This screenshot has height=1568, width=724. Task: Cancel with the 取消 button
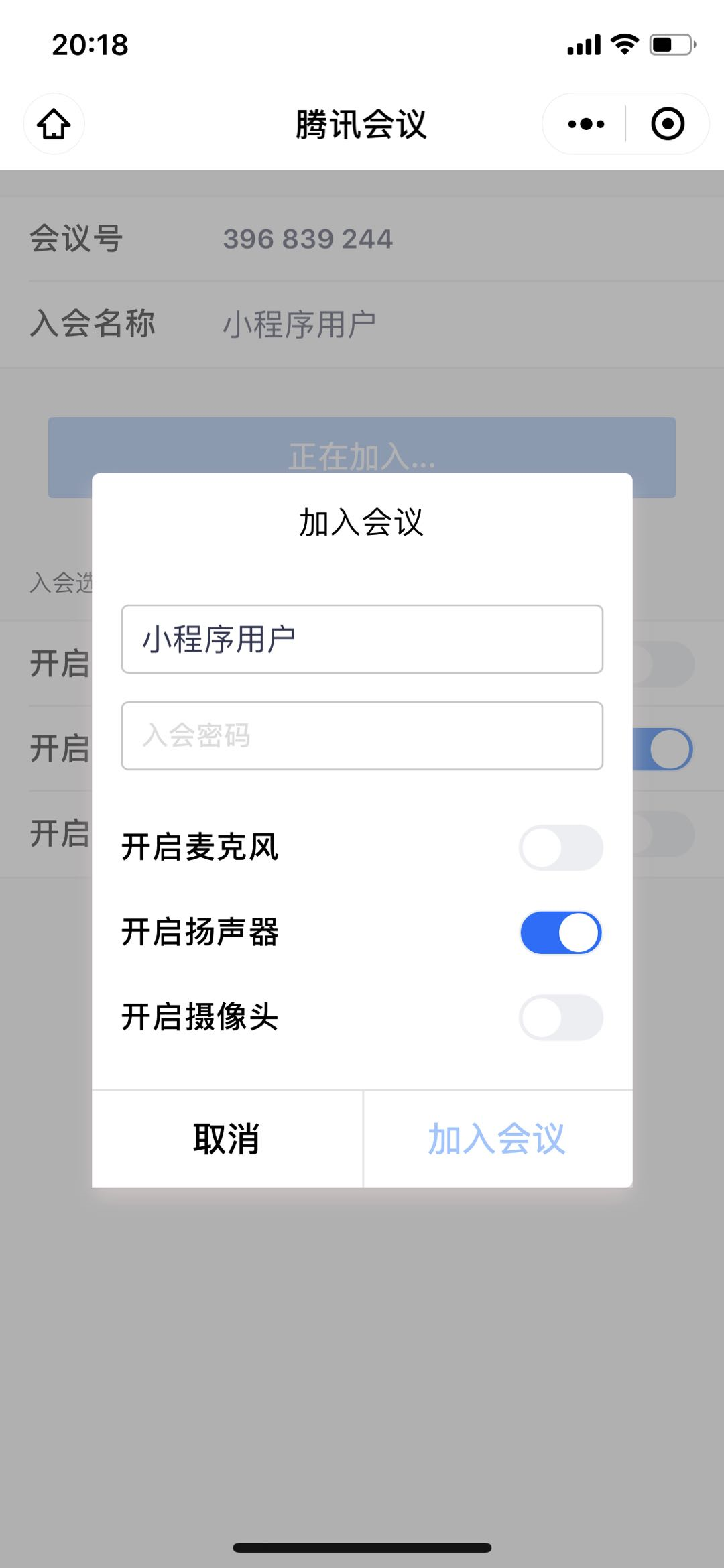click(x=227, y=1139)
